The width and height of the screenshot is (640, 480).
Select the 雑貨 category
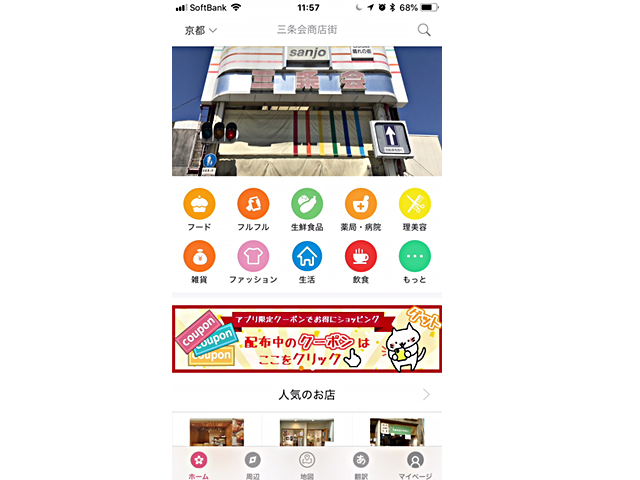(199, 256)
